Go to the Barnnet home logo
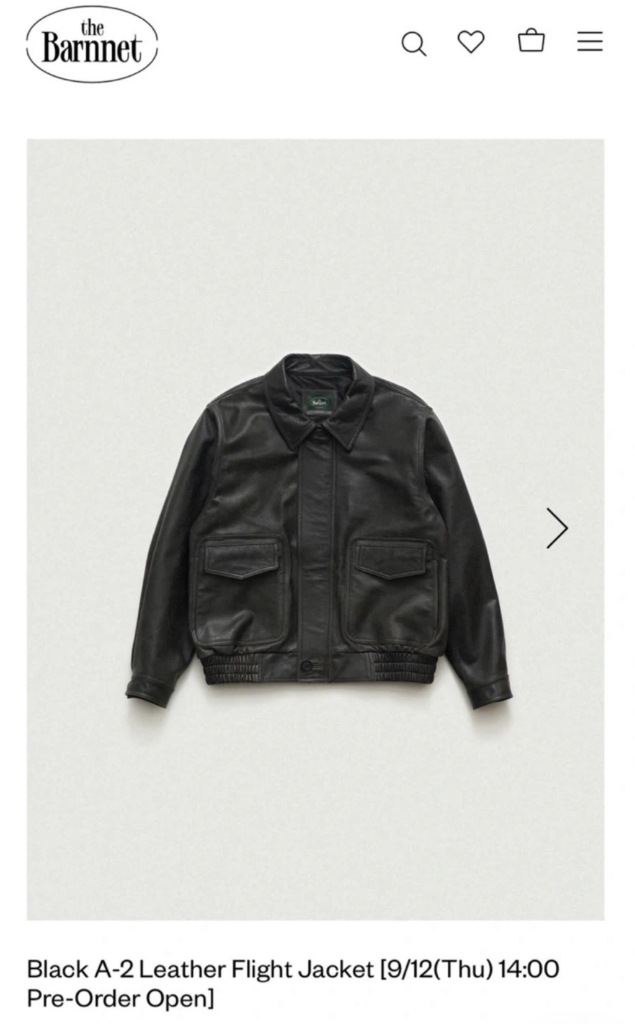 point(92,44)
